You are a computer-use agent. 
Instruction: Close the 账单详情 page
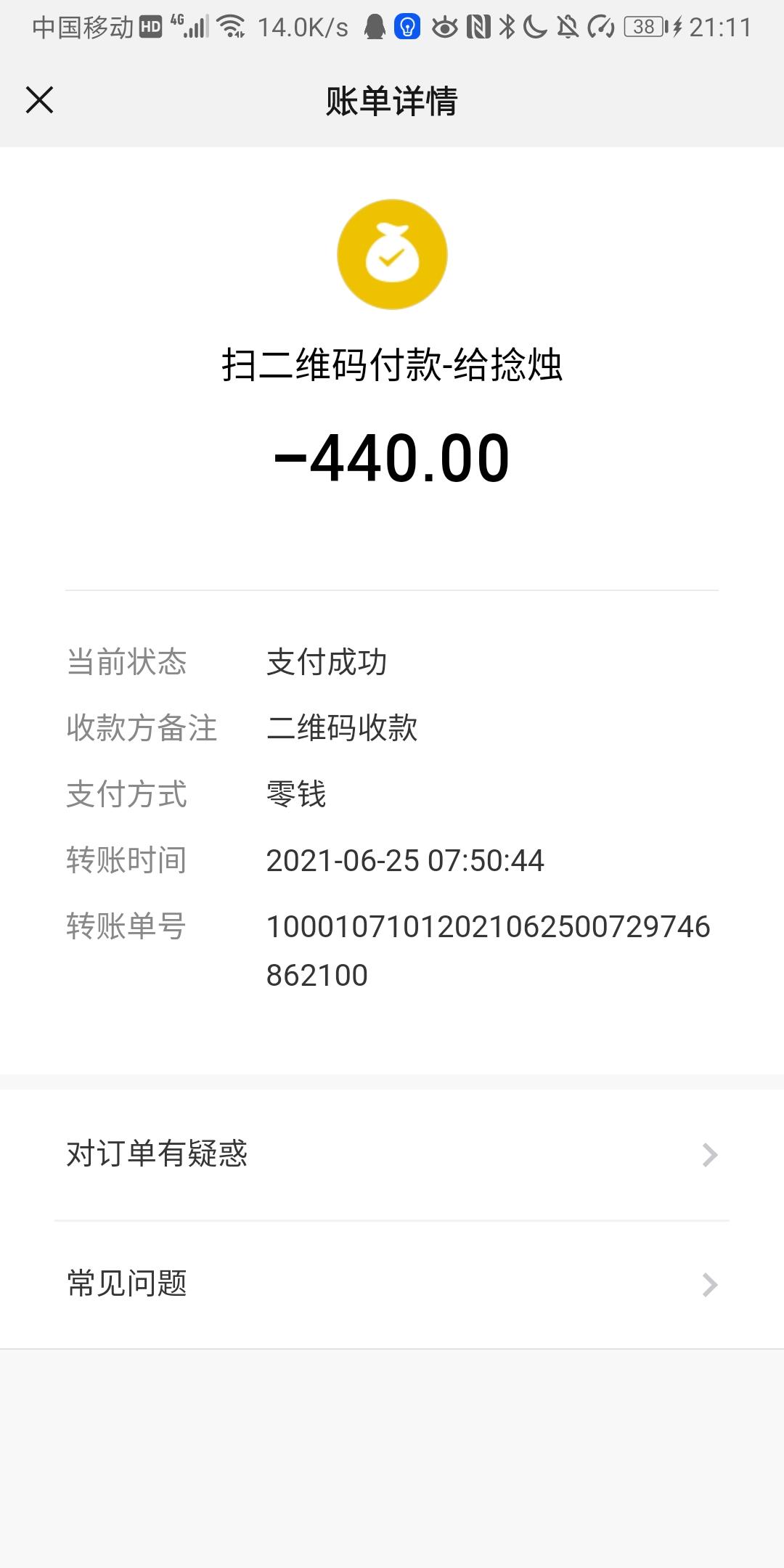39,100
